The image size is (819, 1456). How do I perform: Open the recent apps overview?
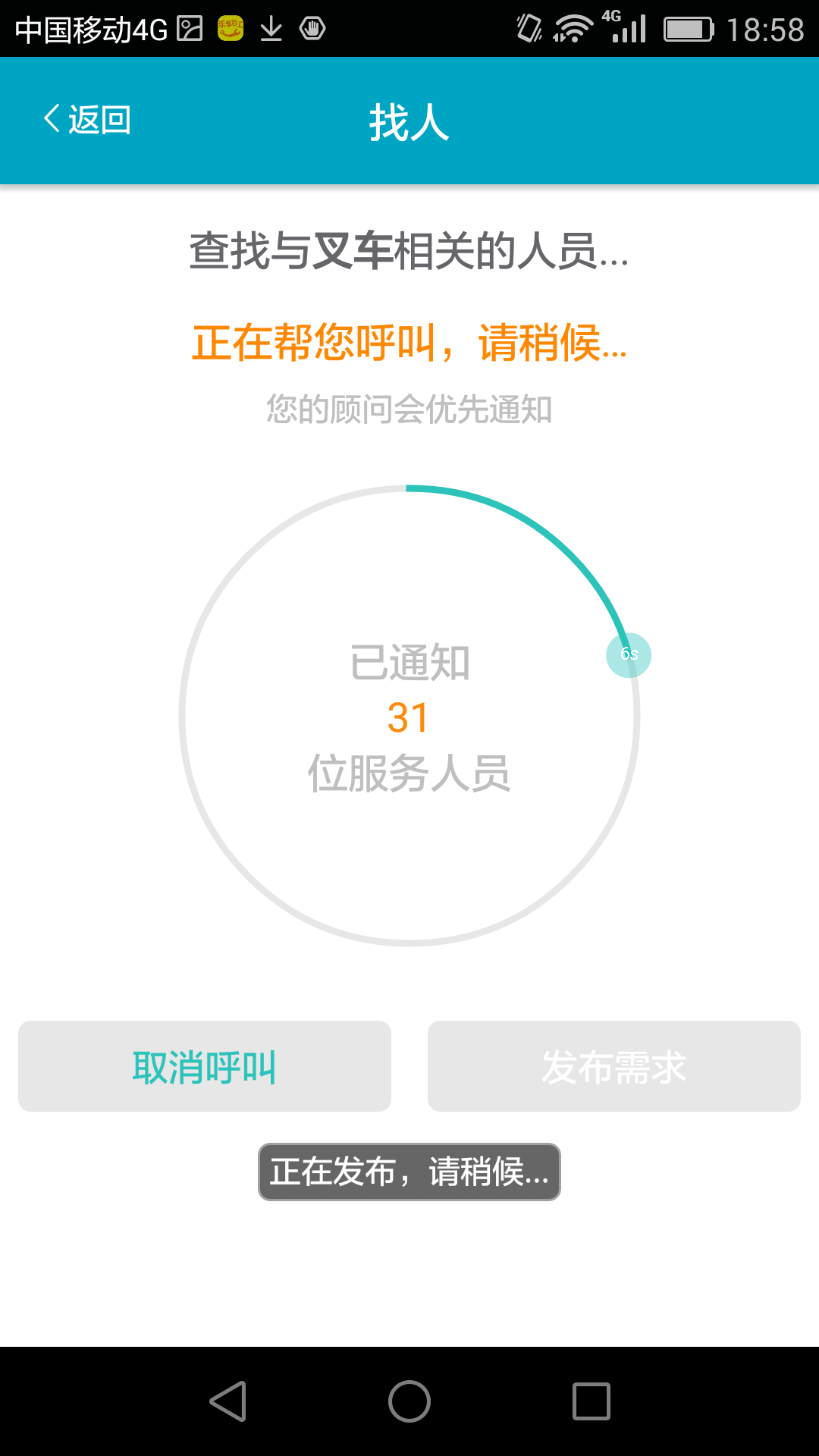(591, 1401)
